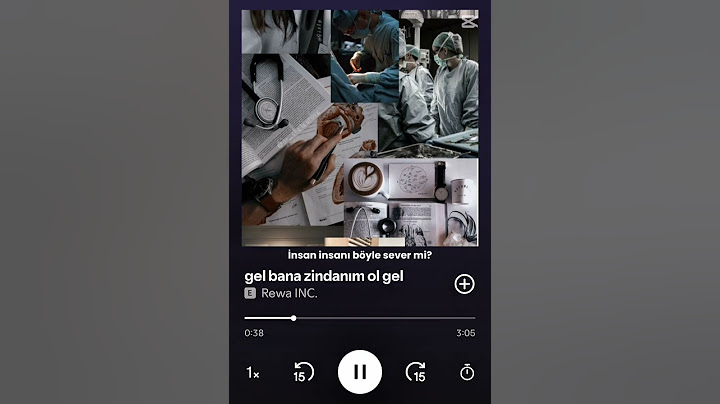Viewport: 720px width, 404px height.
Task: Pause the playing track
Action: (x=360, y=372)
